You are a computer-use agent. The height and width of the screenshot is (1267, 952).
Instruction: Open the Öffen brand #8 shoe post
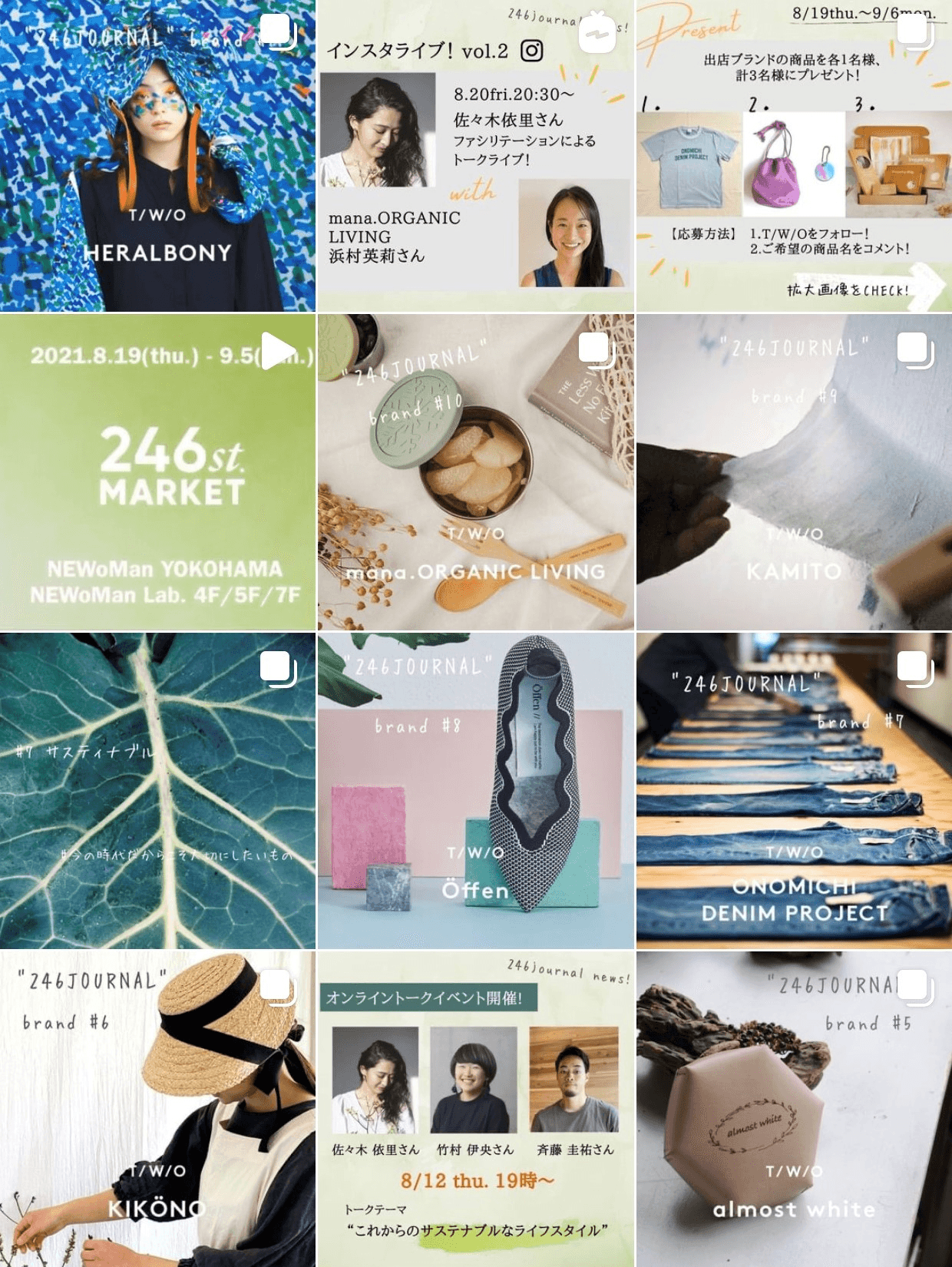(475, 791)
